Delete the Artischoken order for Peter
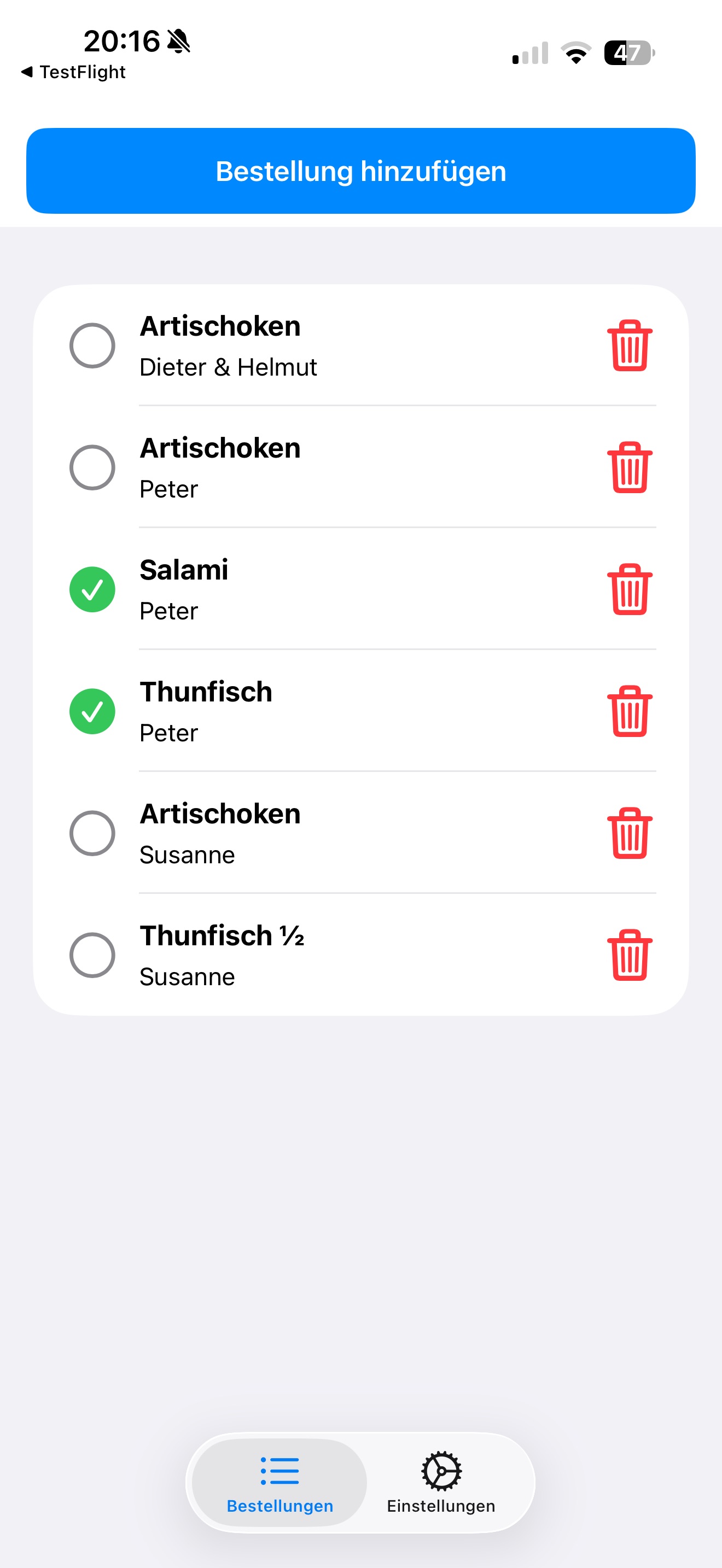The width and height of the screenshot is (722, 1568). (x=630, y=467)
